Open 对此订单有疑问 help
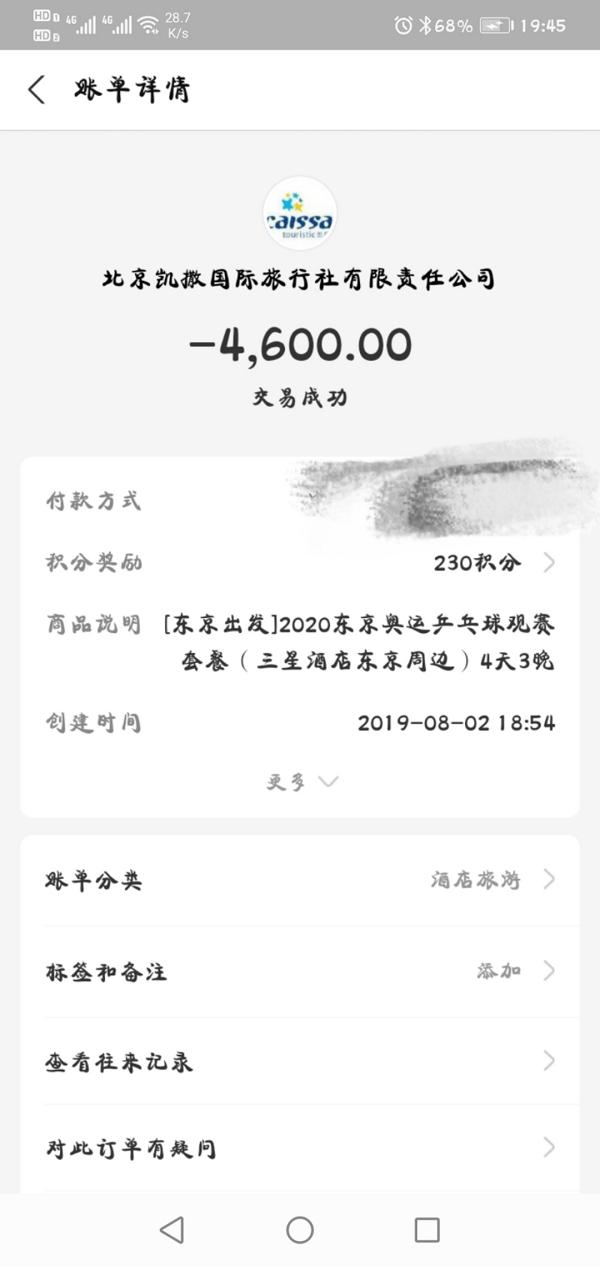The width and height of the screenshot is (600, 1266). tap(300, 1148)
